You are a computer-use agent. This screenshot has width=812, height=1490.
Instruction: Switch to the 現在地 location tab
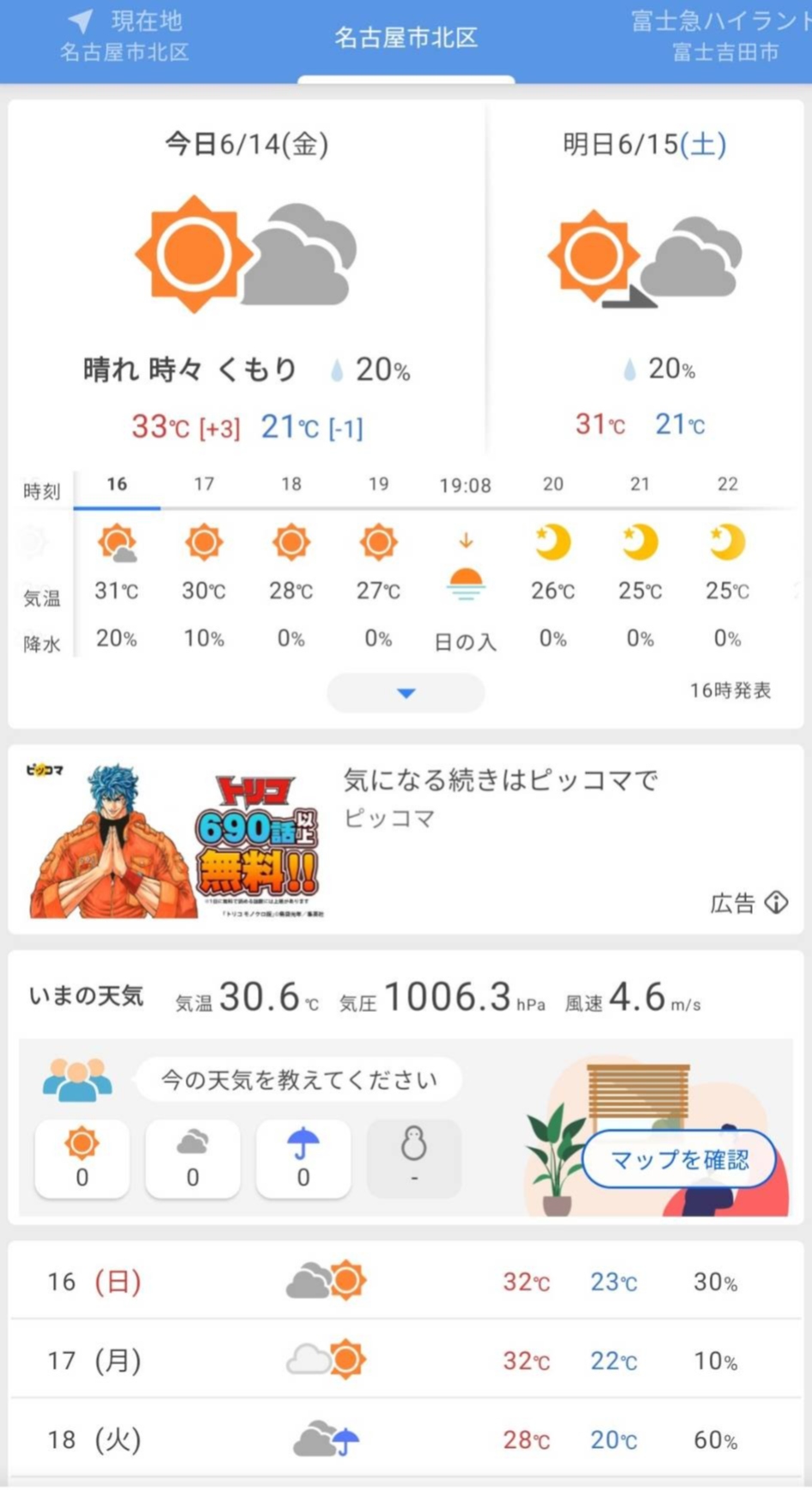point(125,37)
